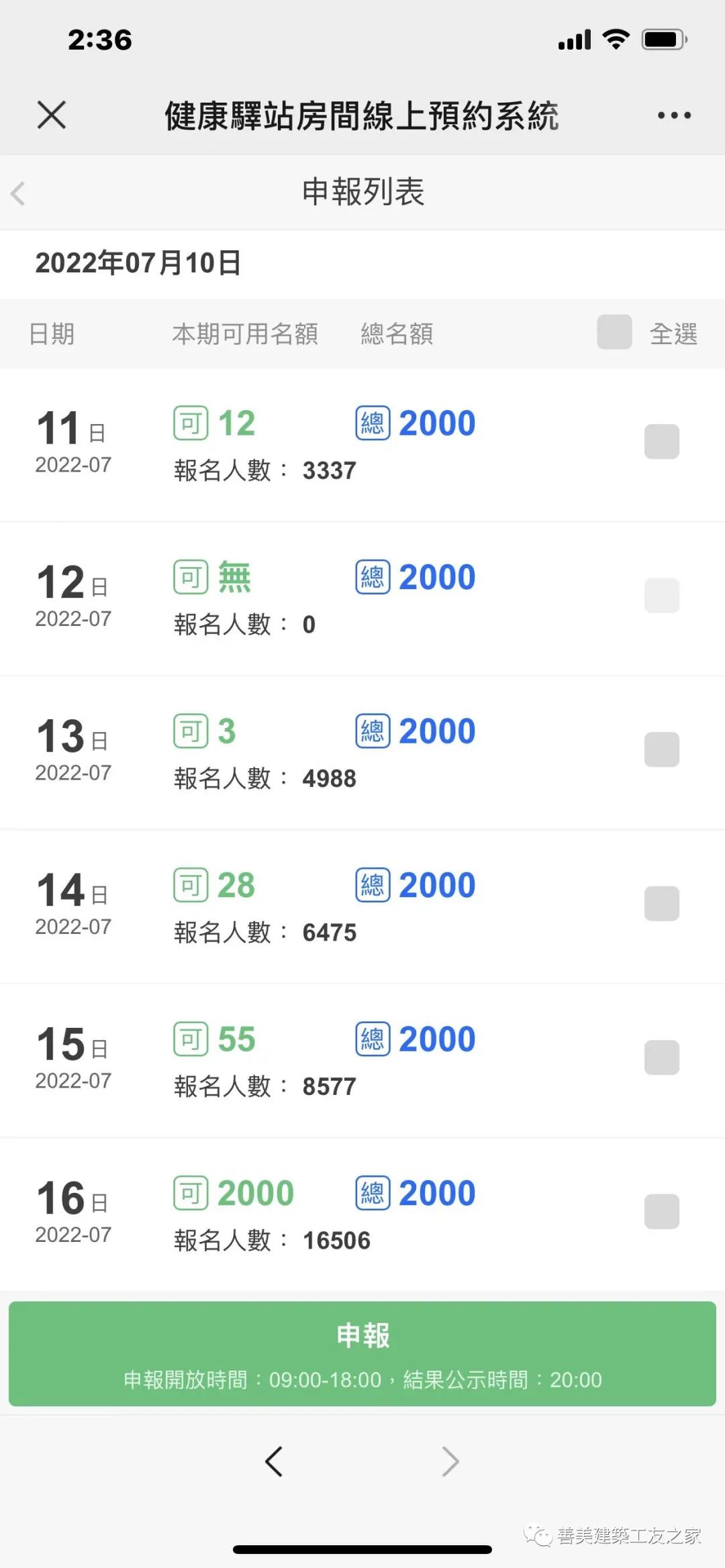Open the three-dot more options menu

(674, 115)
